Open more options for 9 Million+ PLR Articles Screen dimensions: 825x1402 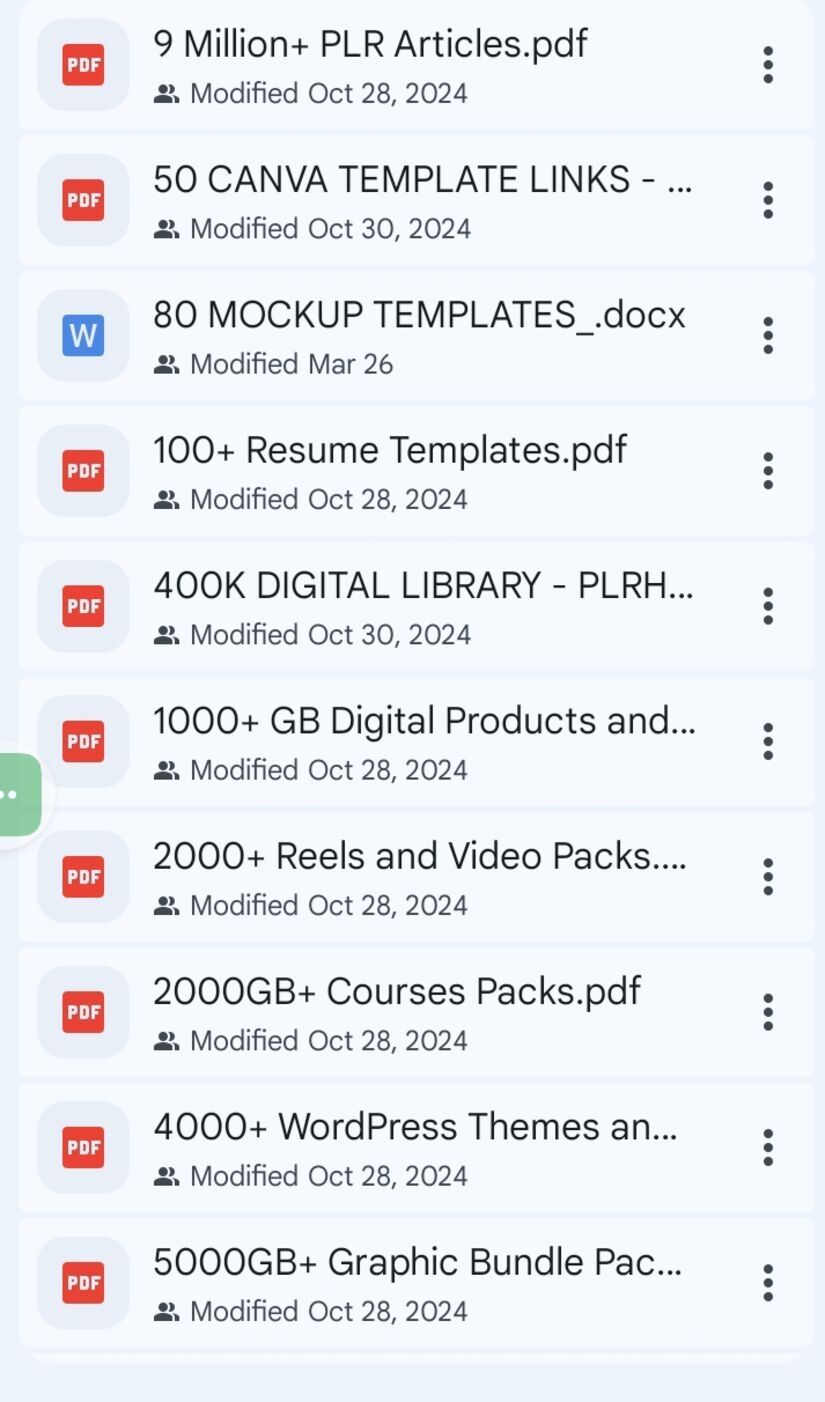click(x=767, y=65)
